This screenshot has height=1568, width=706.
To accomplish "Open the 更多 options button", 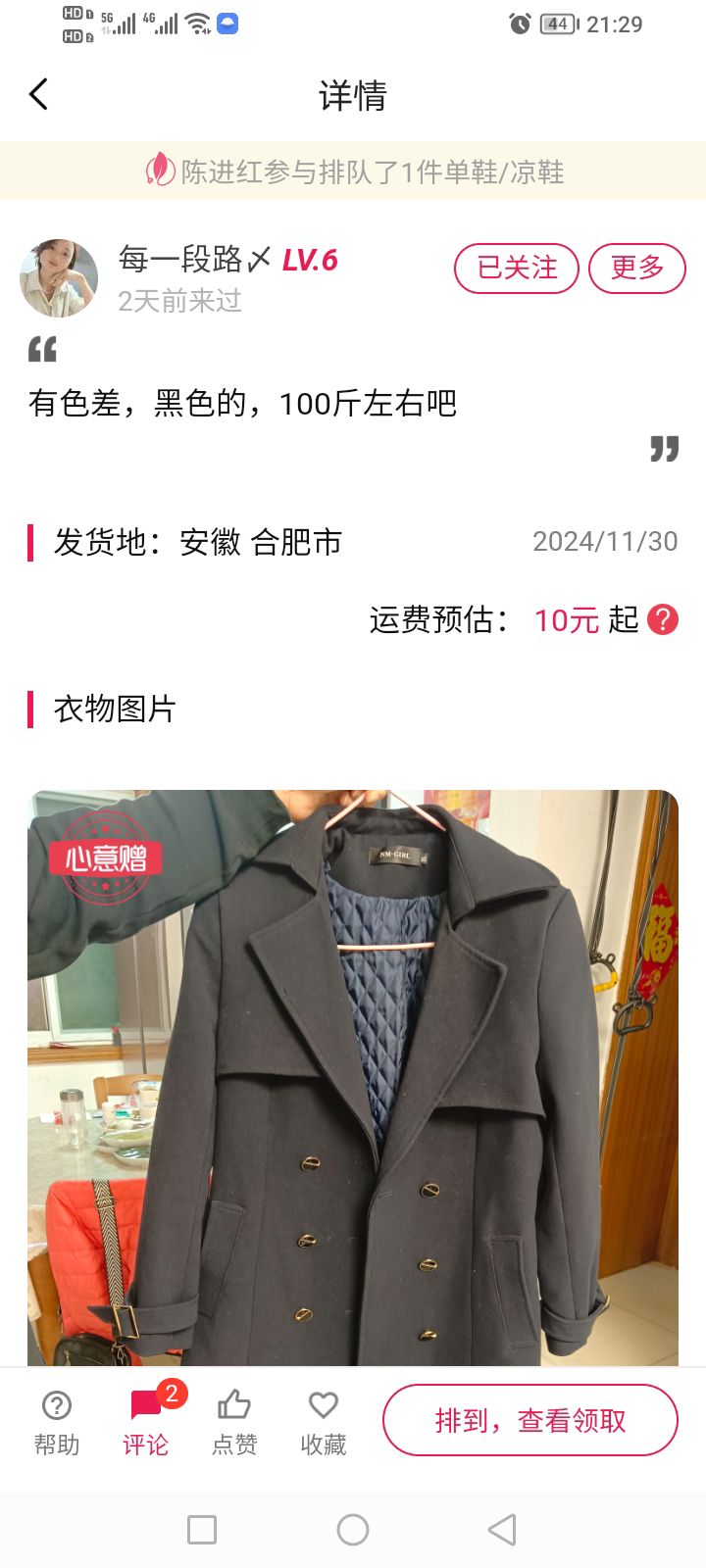I will [637, 268].
